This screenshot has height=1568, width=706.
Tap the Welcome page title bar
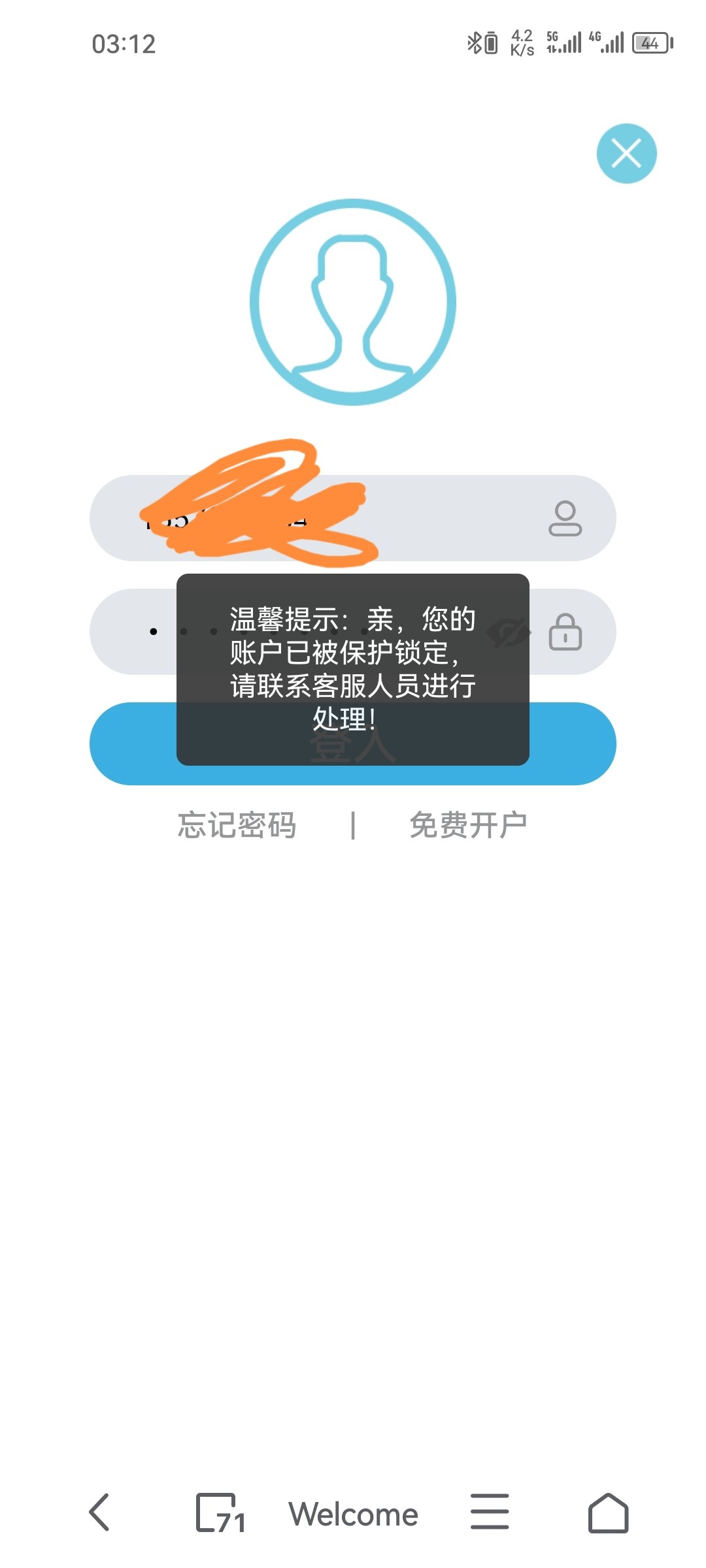tap(353, 1514)
